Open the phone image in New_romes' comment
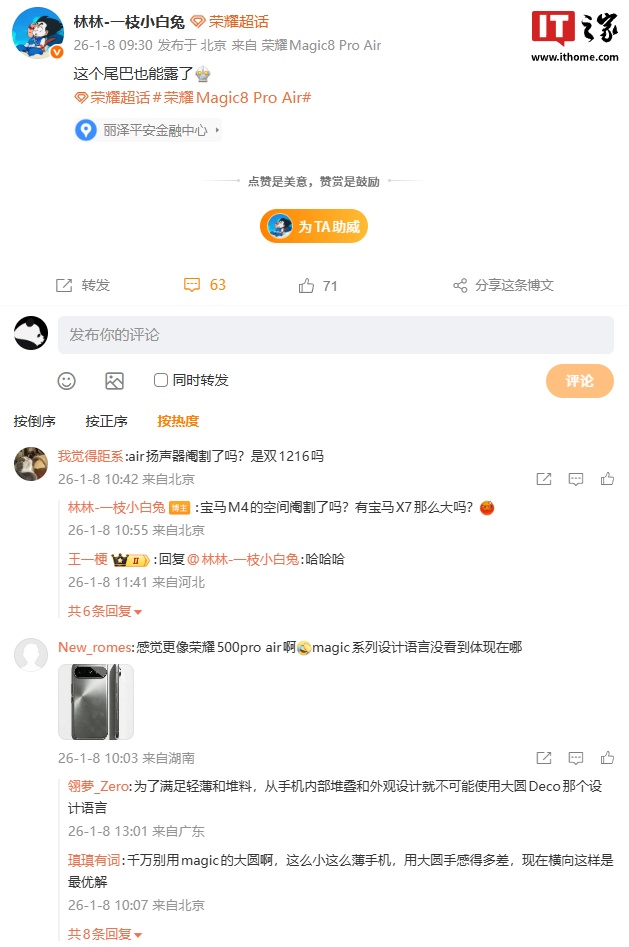 click(x=96, y=702)
